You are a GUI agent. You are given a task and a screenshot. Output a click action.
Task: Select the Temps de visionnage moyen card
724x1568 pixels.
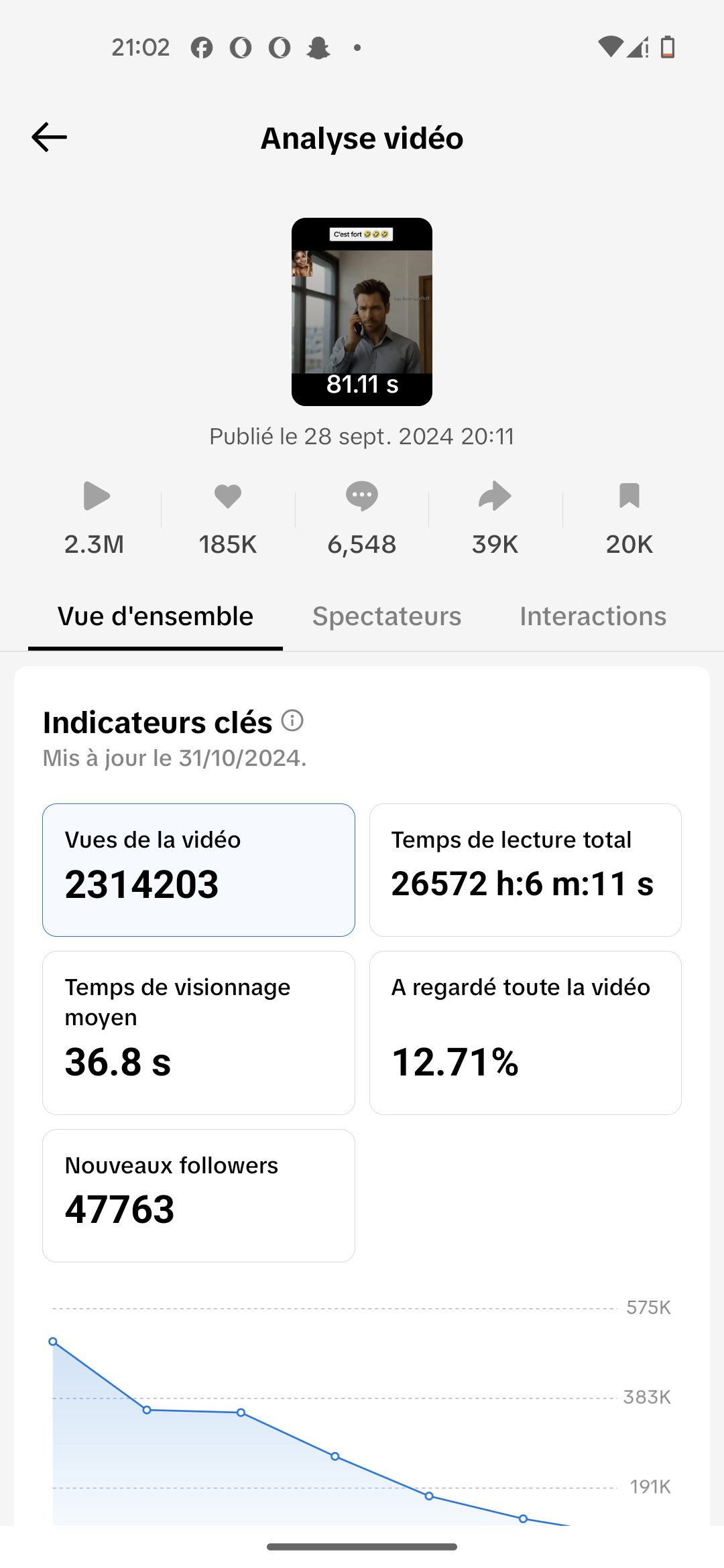tap(198, 1033)
